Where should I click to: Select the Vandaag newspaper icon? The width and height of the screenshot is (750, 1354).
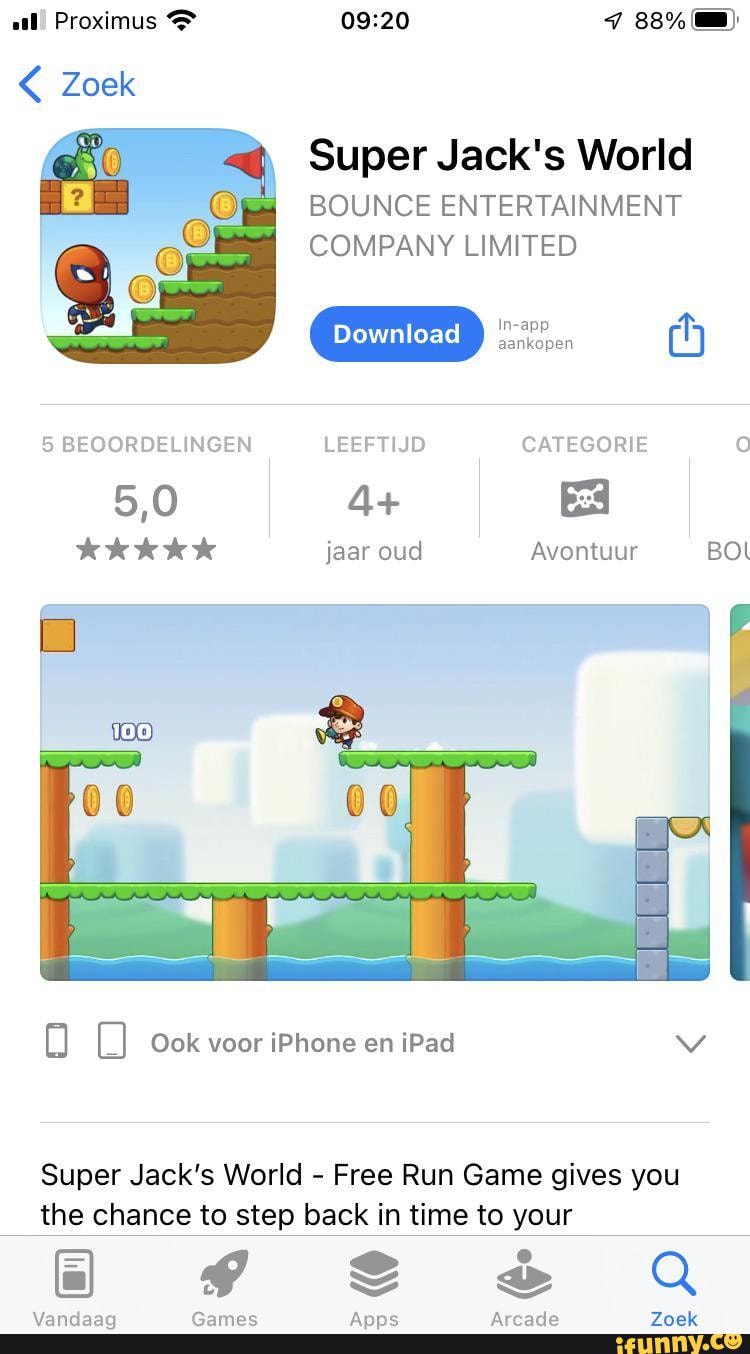coord(74,1274)
